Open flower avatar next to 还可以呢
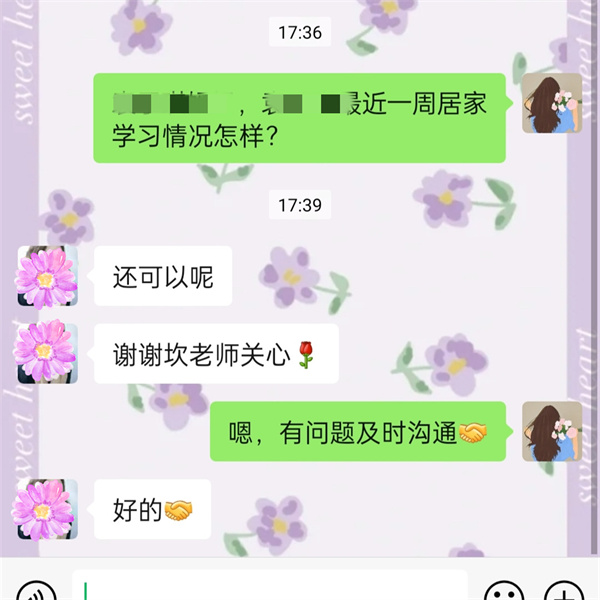 [x=46, y=276]
